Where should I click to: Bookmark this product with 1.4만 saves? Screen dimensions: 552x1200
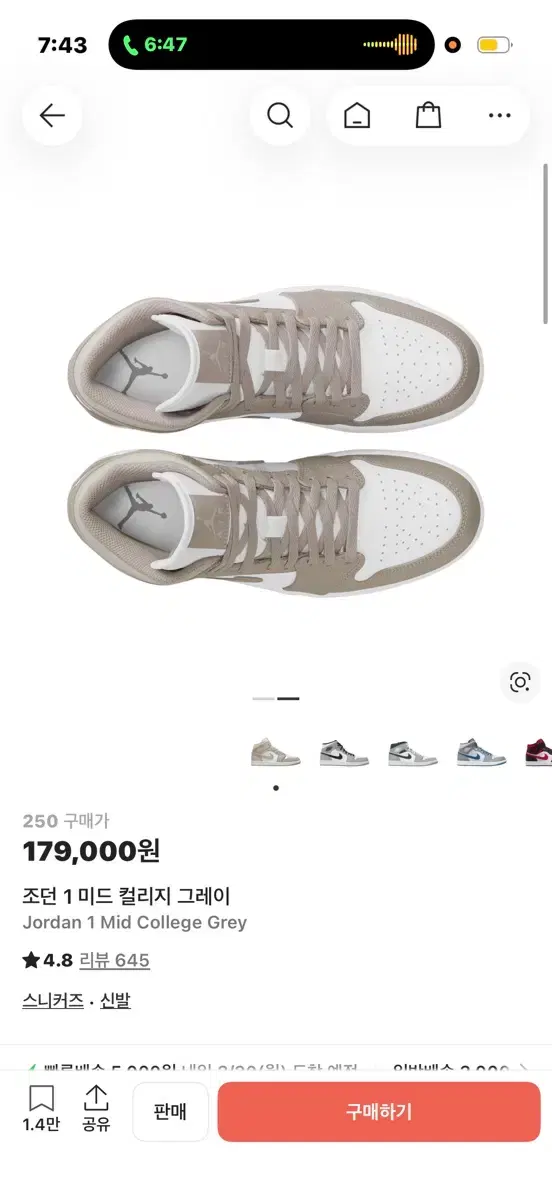tap(41, 1109)
